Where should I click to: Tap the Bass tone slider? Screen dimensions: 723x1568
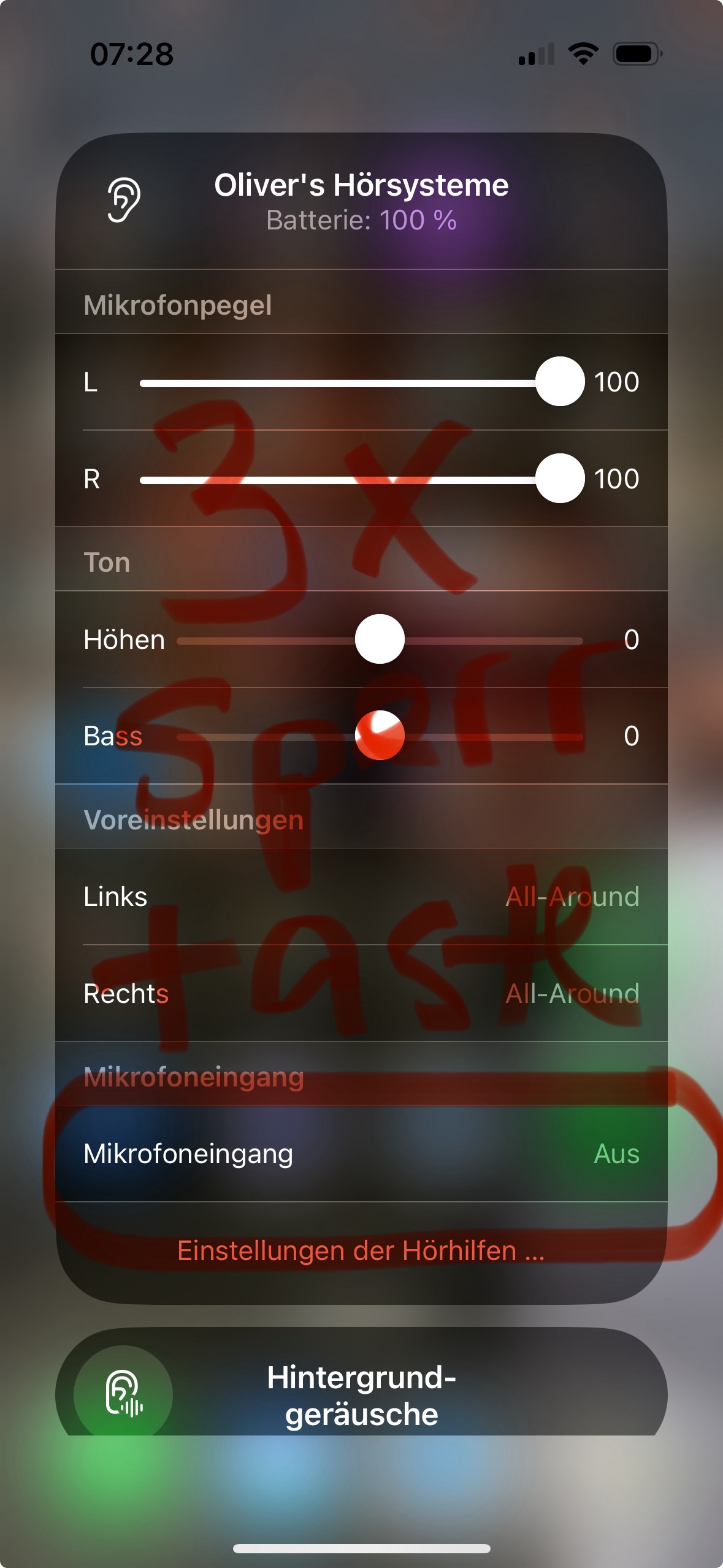[x=380, y=736]
